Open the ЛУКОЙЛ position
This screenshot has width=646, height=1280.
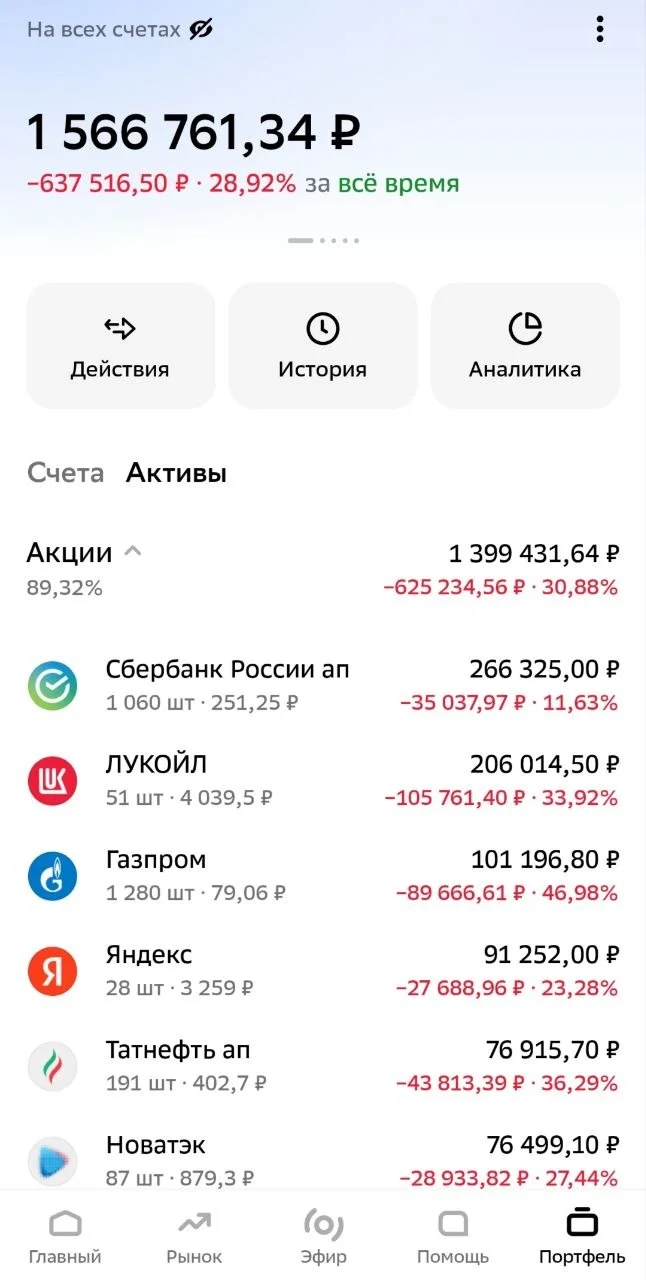(x=323, y=781)
